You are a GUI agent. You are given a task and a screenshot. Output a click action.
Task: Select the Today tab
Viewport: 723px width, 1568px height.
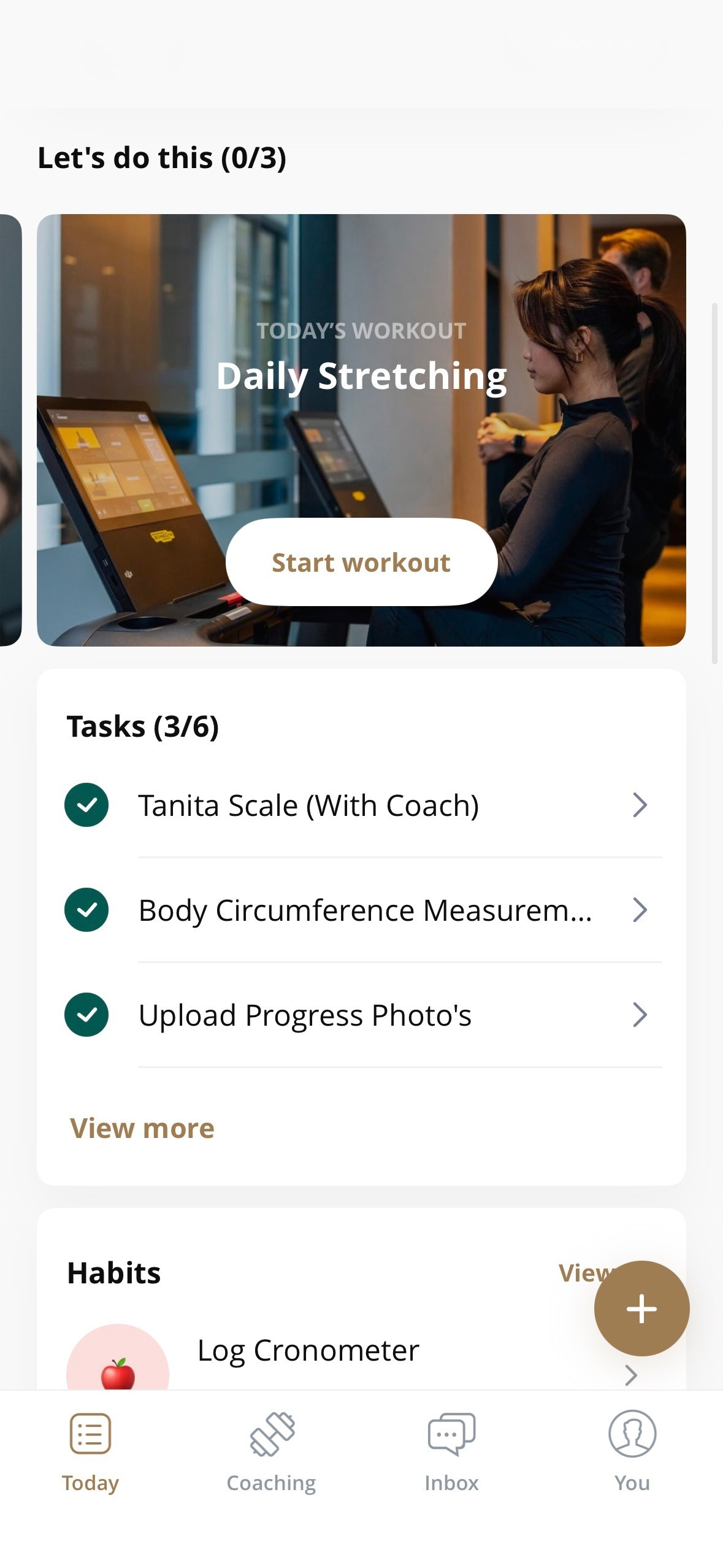click(90, 1451)
